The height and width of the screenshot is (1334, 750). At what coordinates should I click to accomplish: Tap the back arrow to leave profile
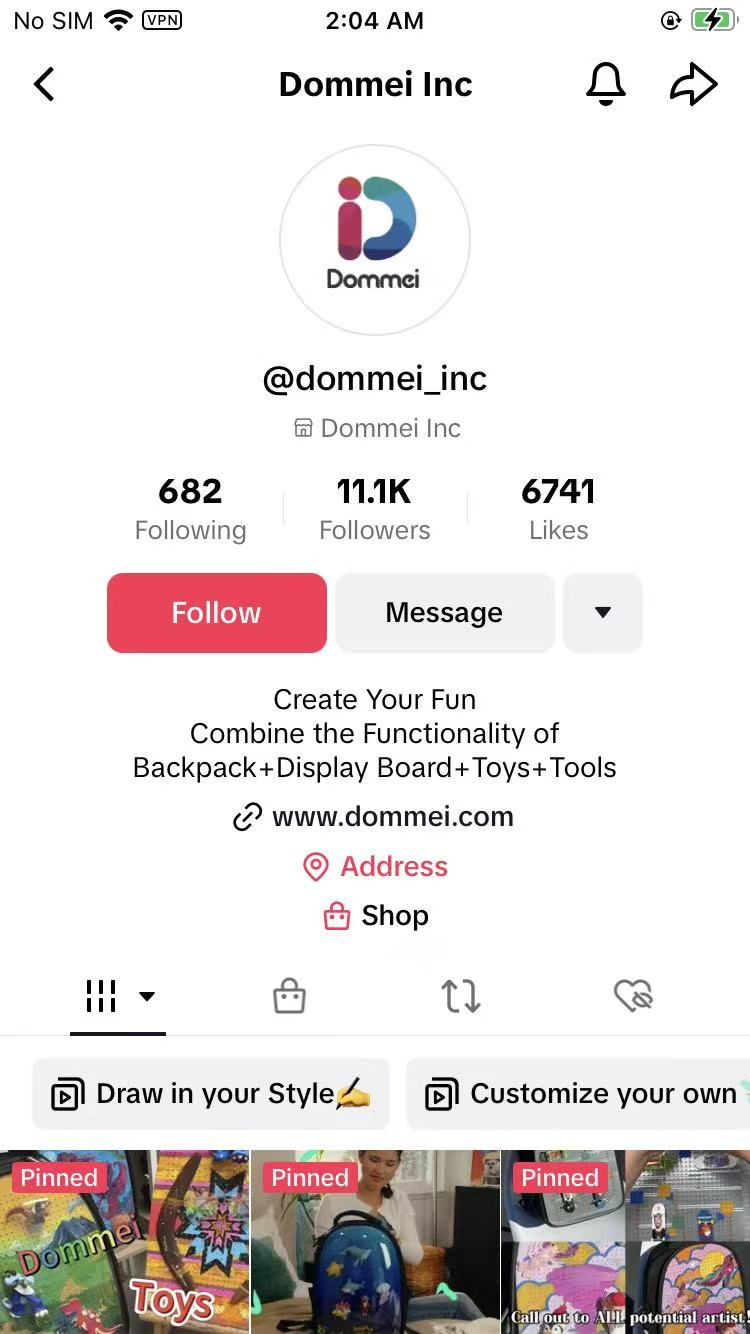tap(44, 84)
